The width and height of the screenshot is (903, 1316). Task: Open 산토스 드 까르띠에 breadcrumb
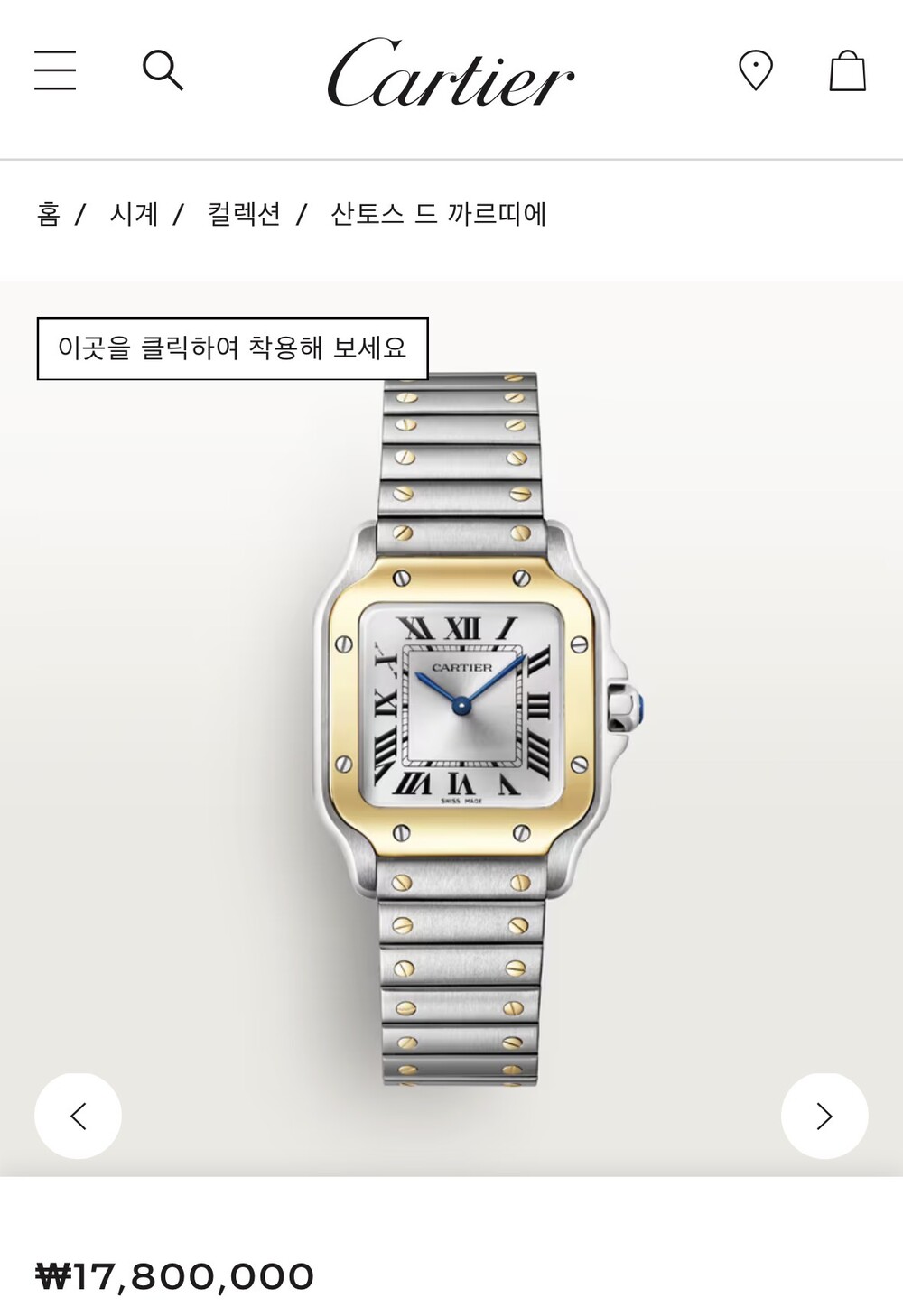coord(439,214)
